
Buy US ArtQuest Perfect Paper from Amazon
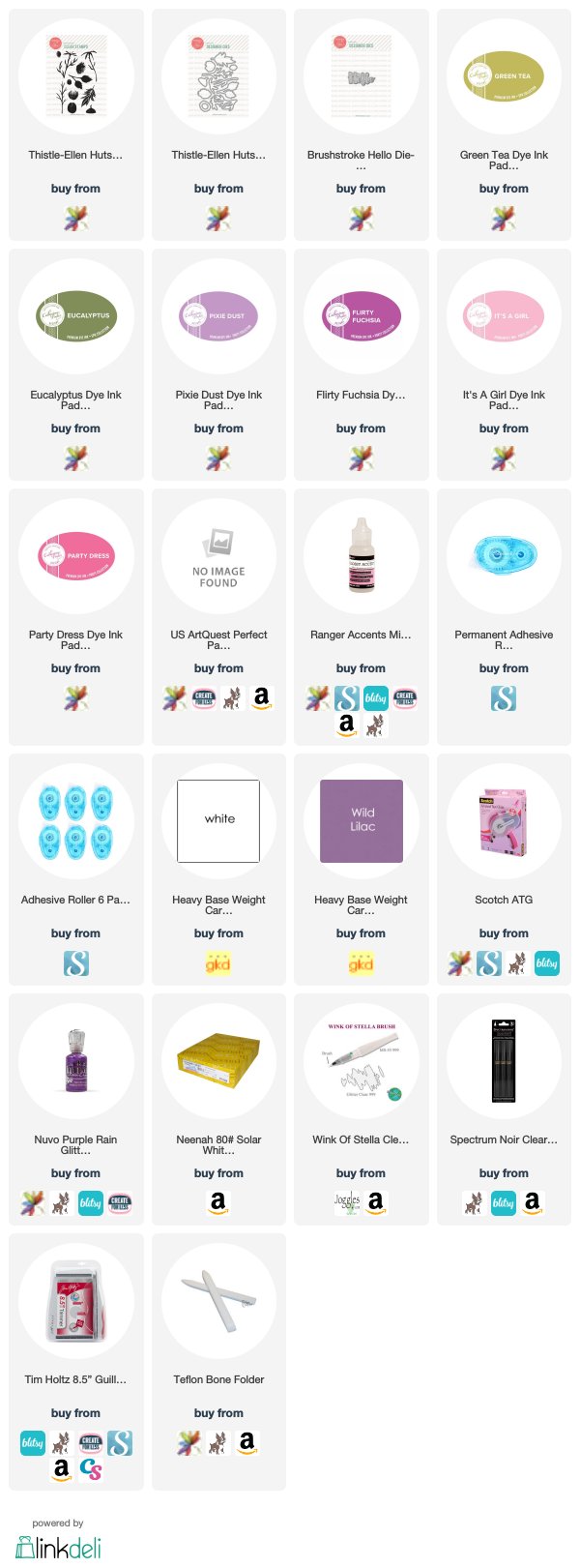coord(262,698)
